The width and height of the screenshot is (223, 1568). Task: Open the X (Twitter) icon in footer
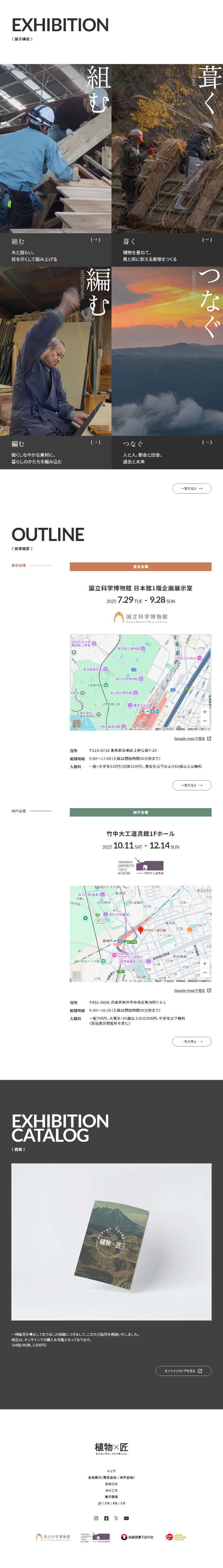[116, 1518]
